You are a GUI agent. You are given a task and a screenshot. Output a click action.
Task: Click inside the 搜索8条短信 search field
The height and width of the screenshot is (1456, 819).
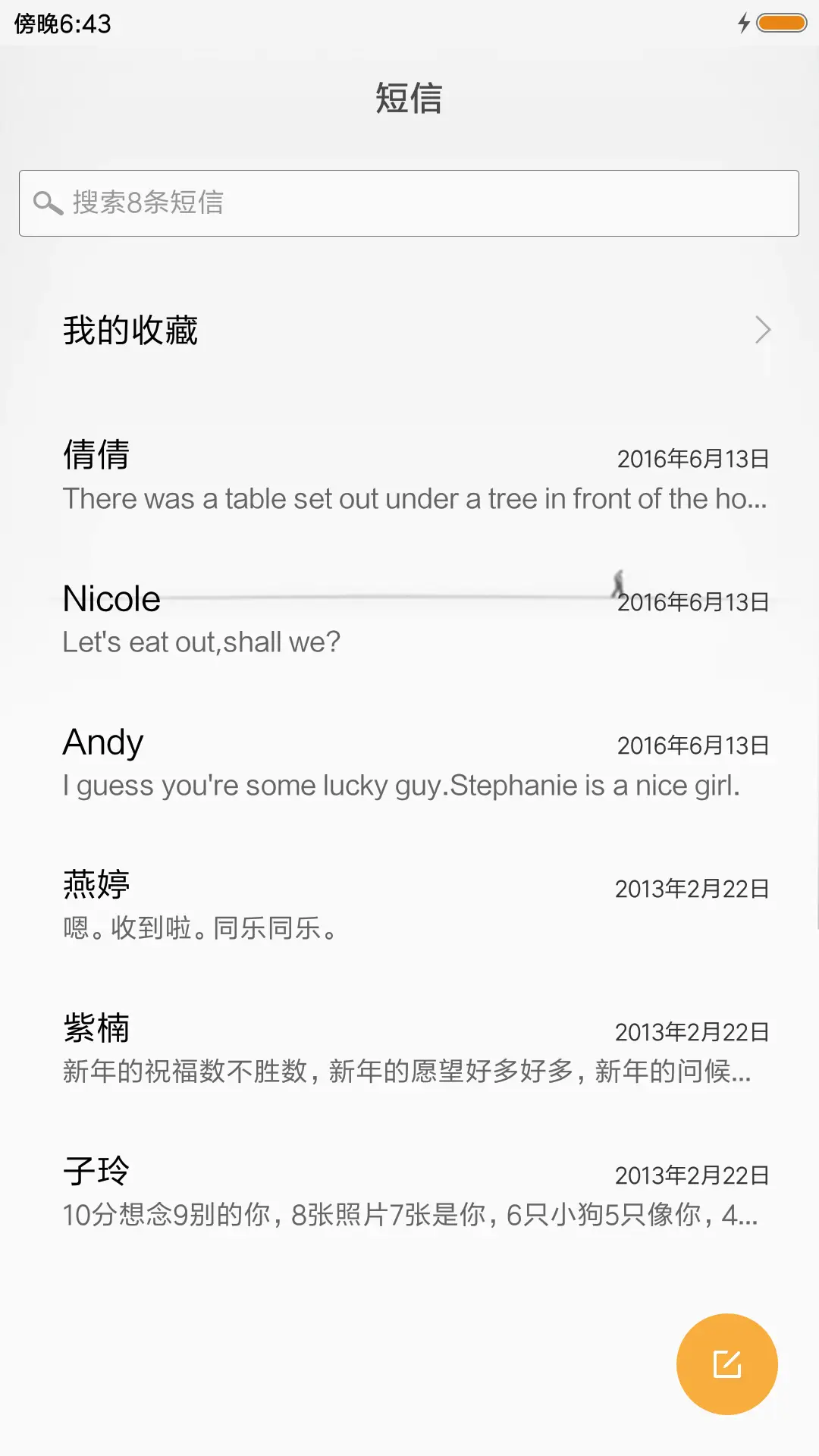pos(409,202)
